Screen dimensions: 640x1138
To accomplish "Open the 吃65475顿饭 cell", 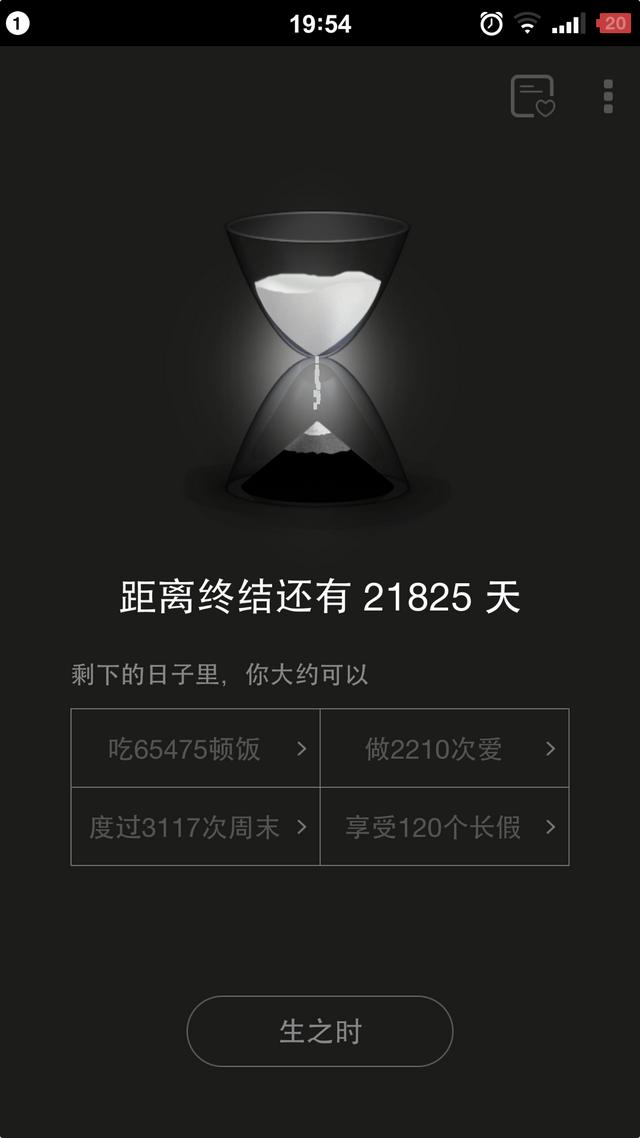I will point(196,749).
